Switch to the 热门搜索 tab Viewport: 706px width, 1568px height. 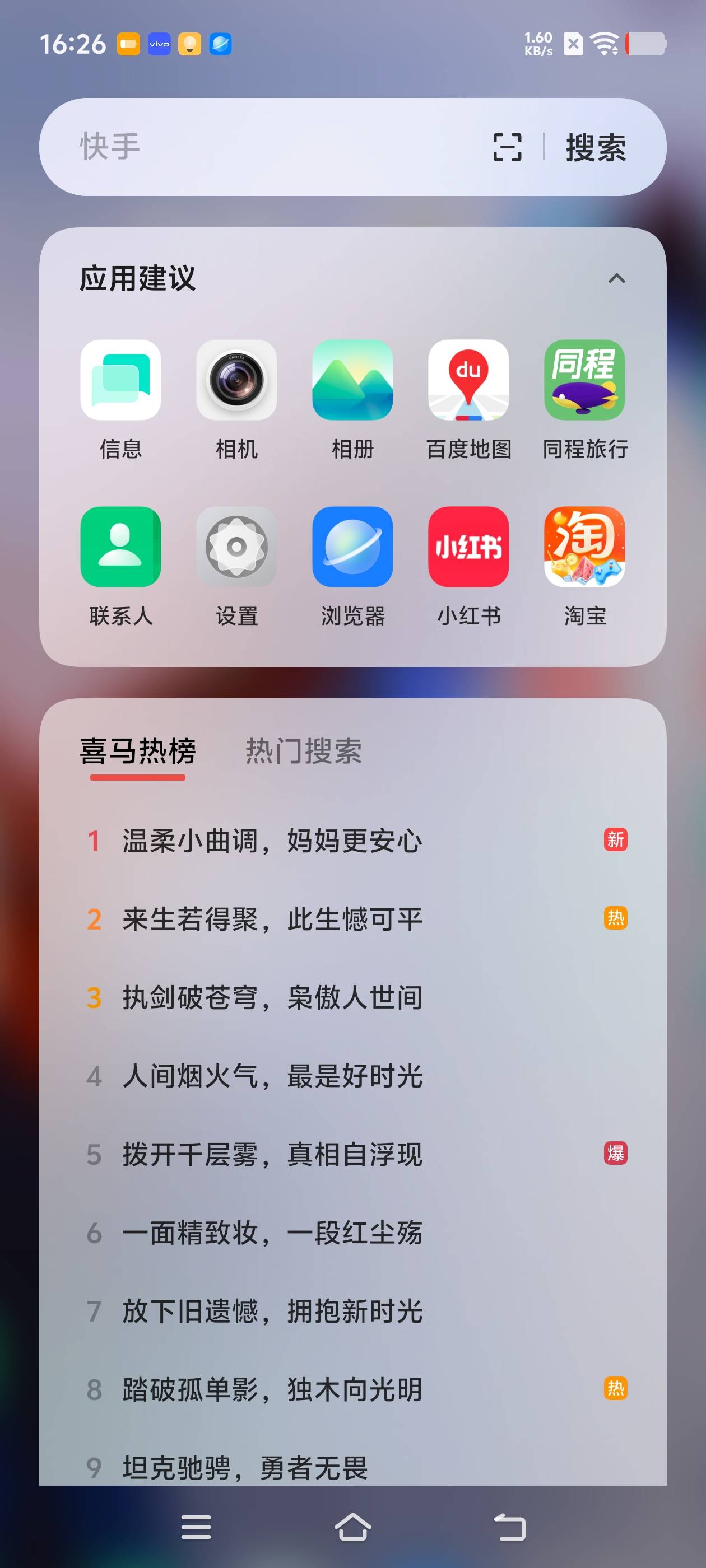(303, 753)
